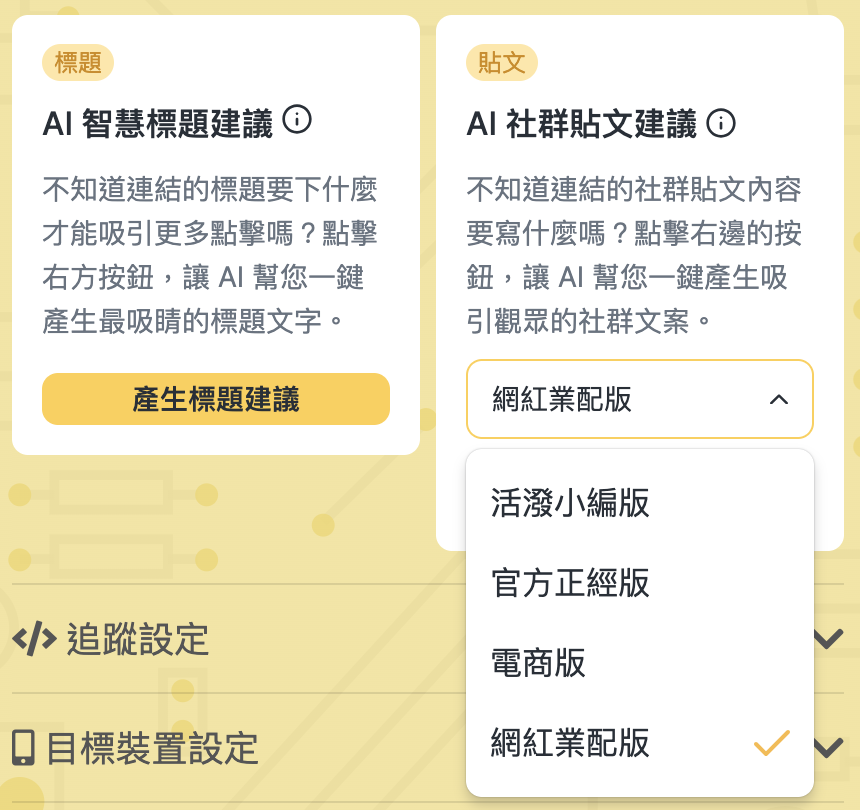Open info icon beside AI 社群貼文建議
This screenshot has height=810, width=860.
(x=721, y=123)
